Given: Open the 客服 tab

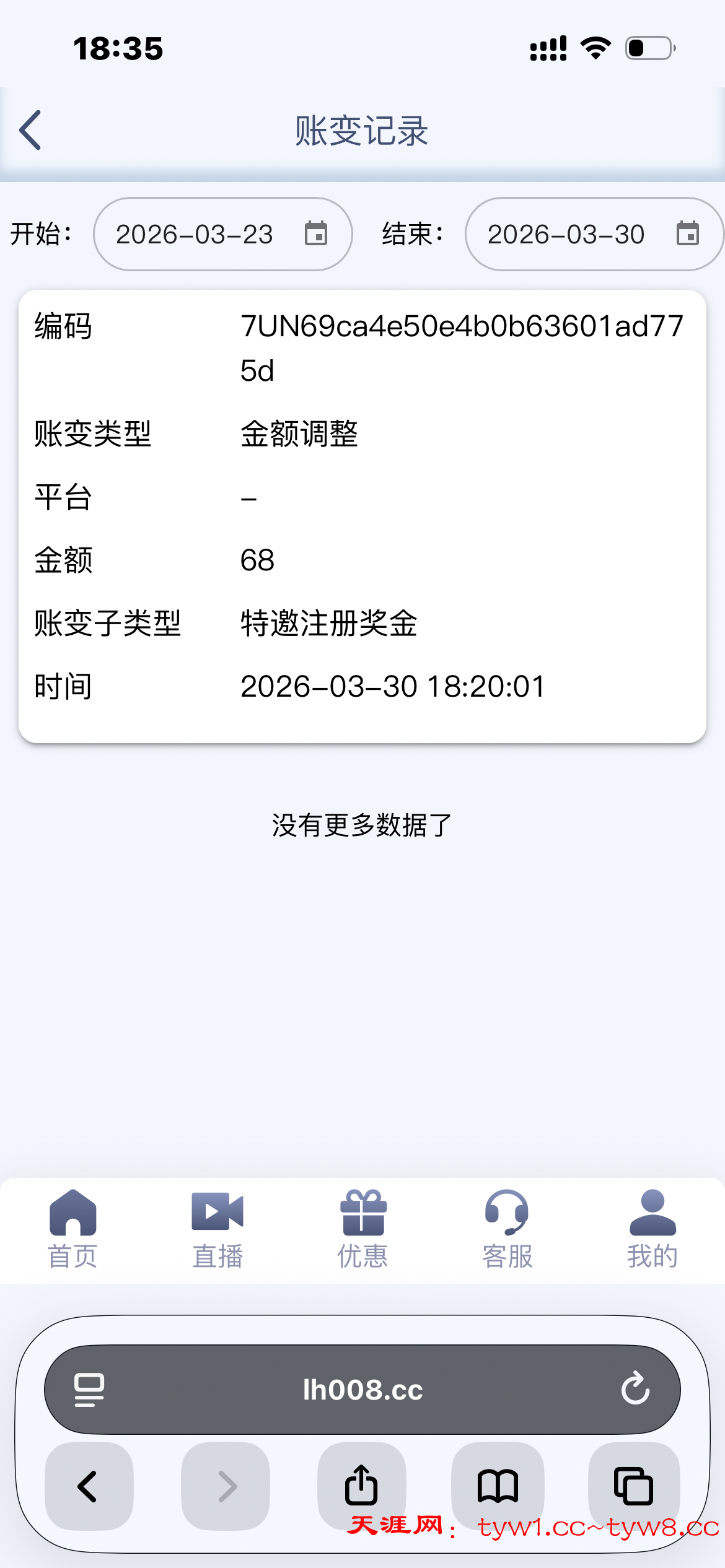Looking at the screenshot, I should click(507, 1229).
